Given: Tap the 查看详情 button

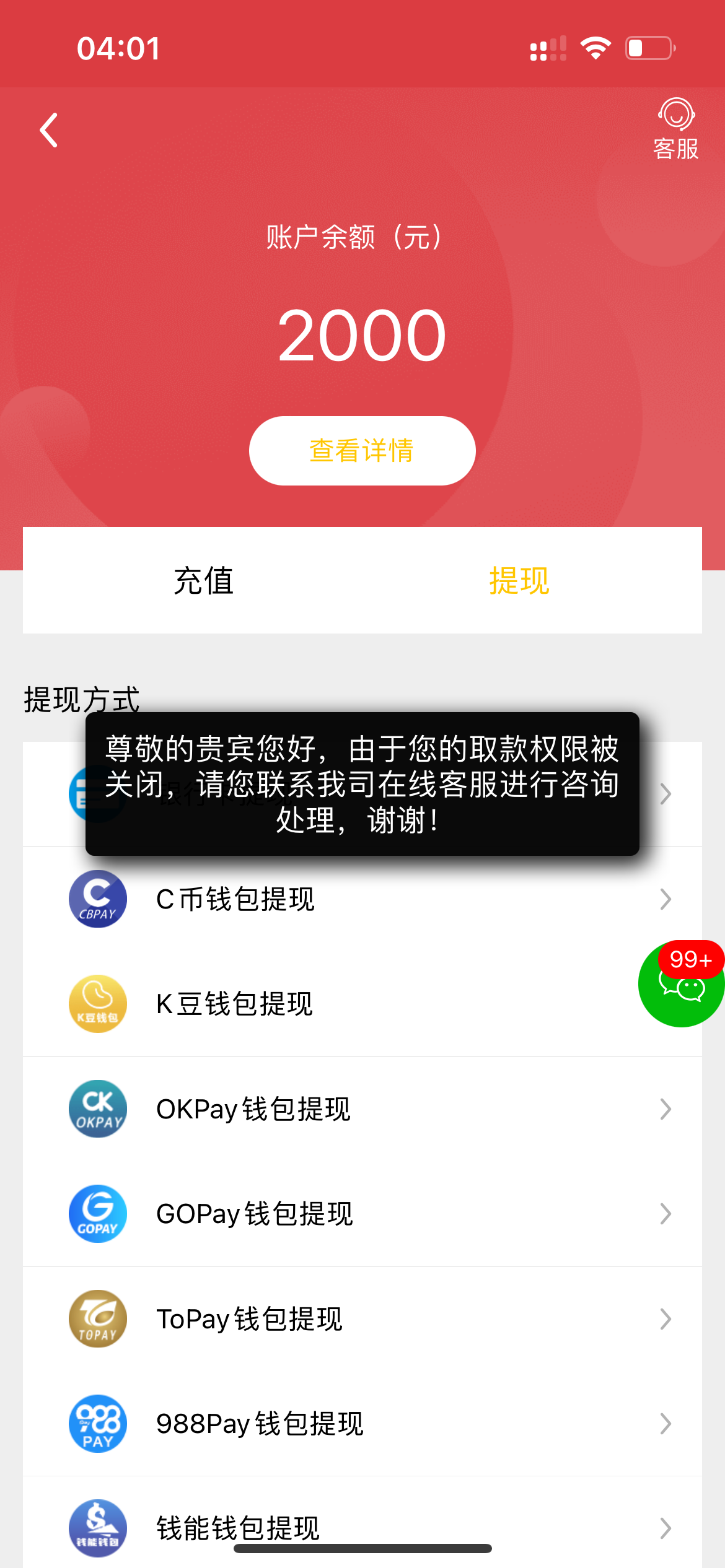Looking at the screenshot, I should coord(362,451).
